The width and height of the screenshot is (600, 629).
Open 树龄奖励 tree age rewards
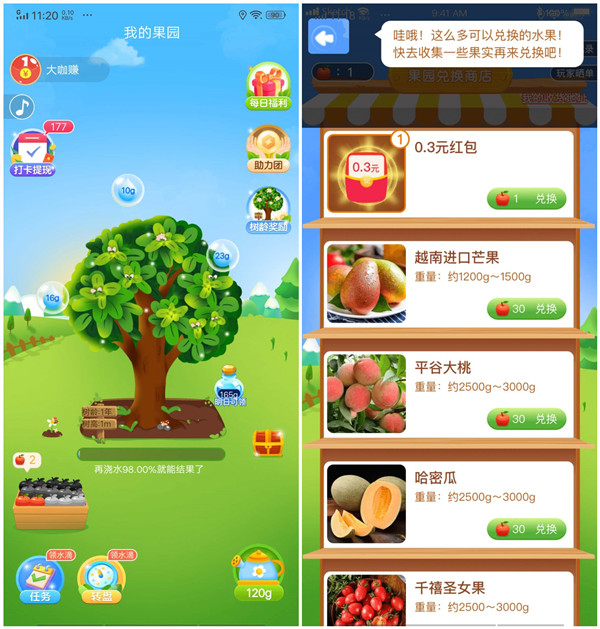pyautogui.click(x=267, y=209)
